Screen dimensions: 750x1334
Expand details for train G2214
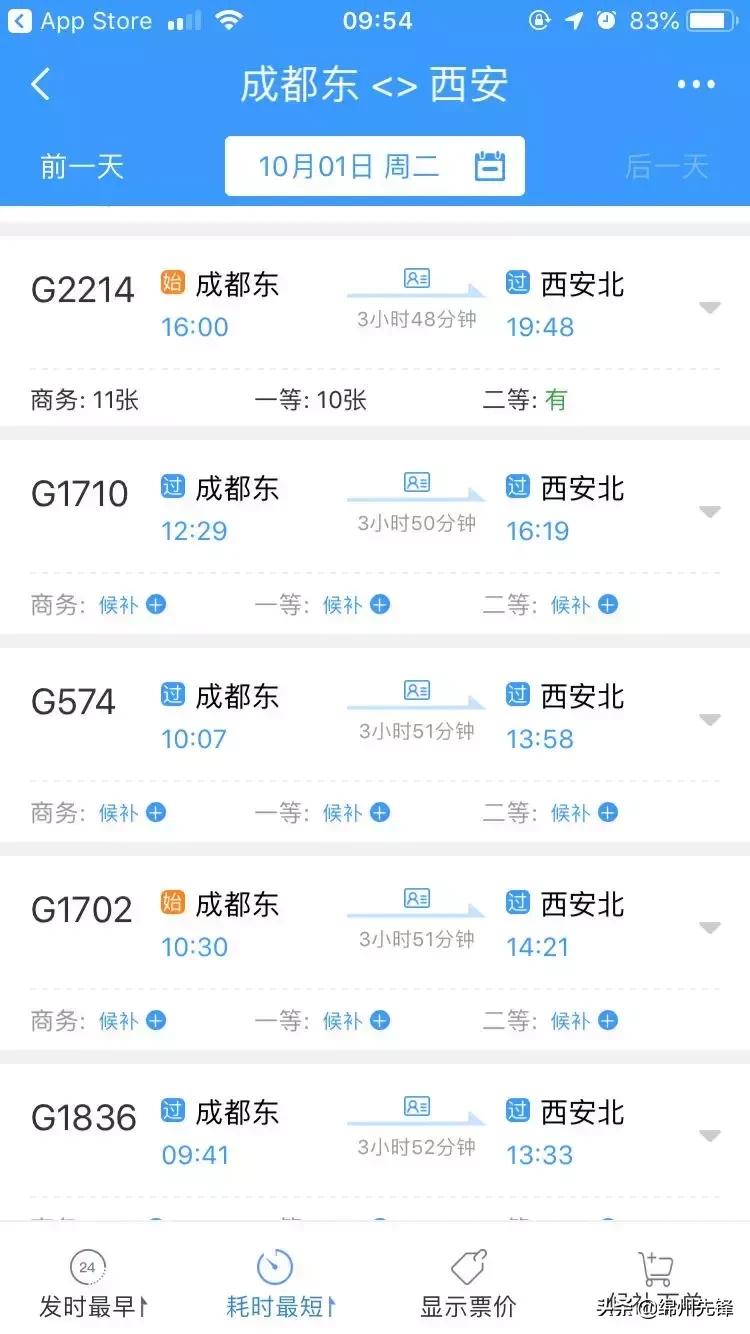pyautogui.click(x=711, y=307)
